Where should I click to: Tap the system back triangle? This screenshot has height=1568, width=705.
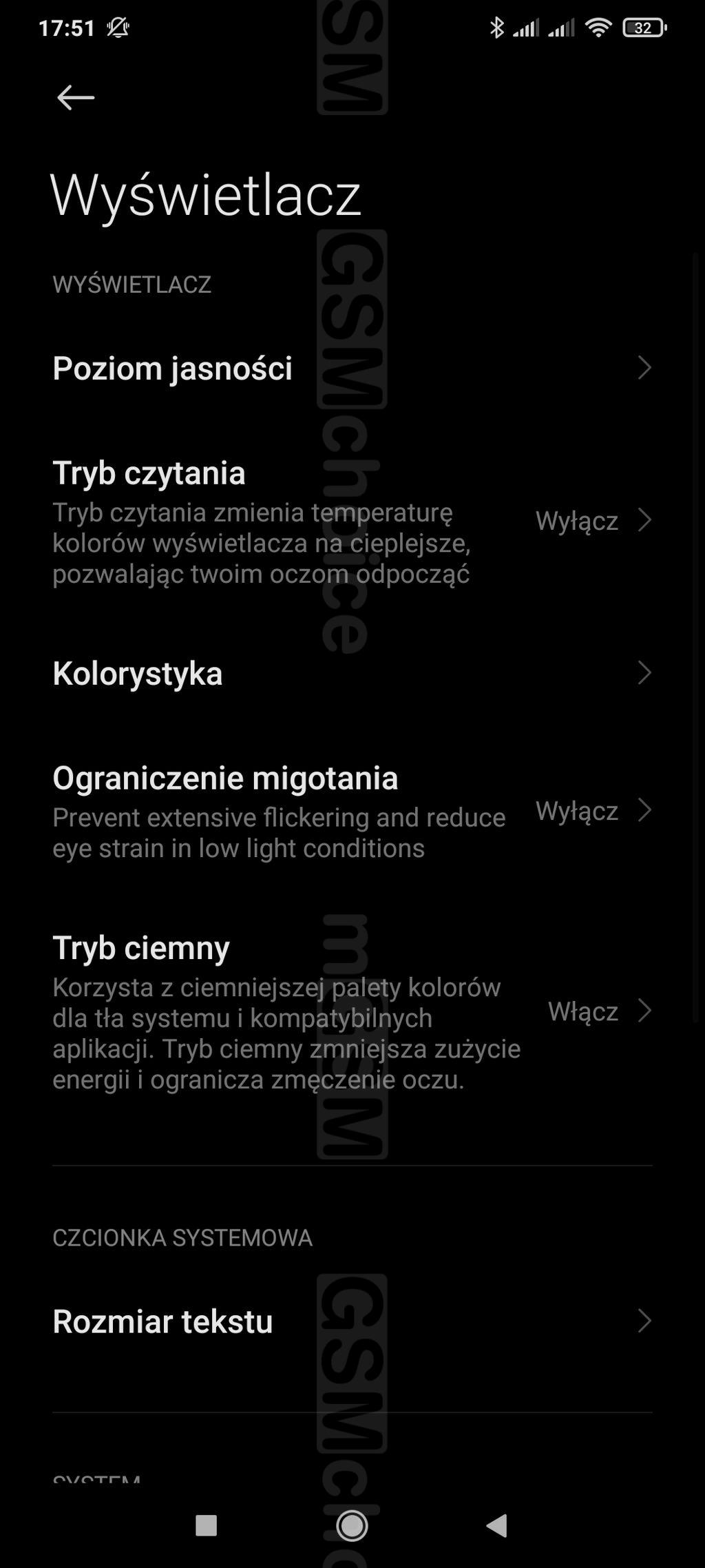497,1525
